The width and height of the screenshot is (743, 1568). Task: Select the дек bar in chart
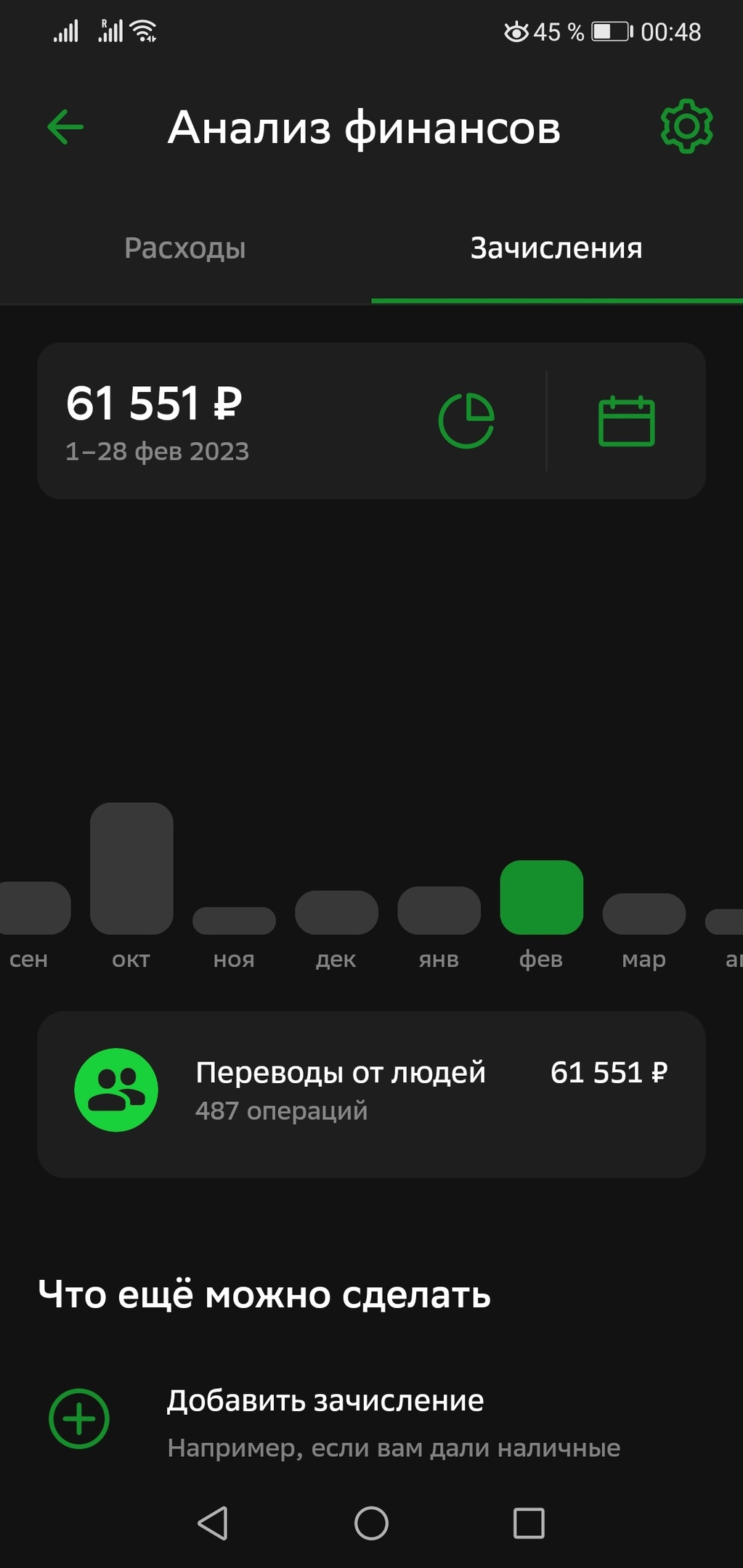[x=336, y=912]
